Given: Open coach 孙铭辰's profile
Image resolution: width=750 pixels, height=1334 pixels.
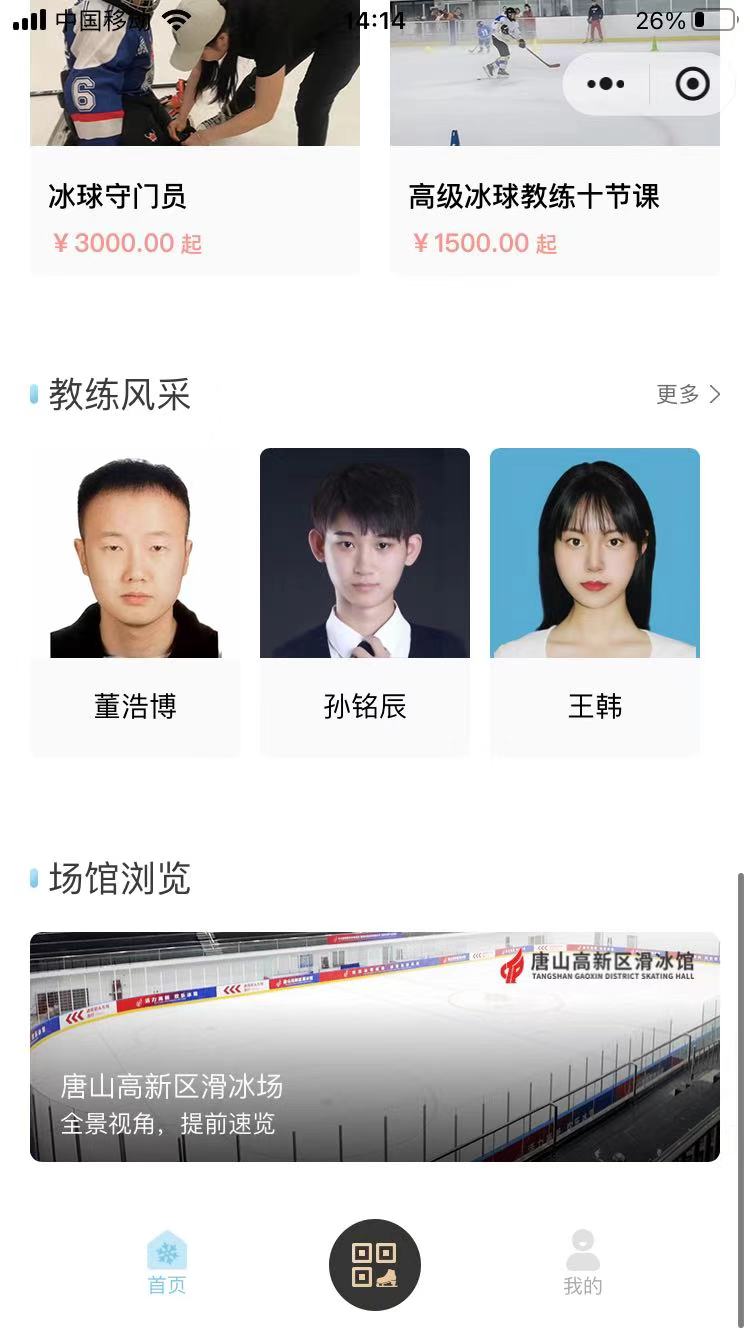Looking at the screenshot, I should [365, 600].
